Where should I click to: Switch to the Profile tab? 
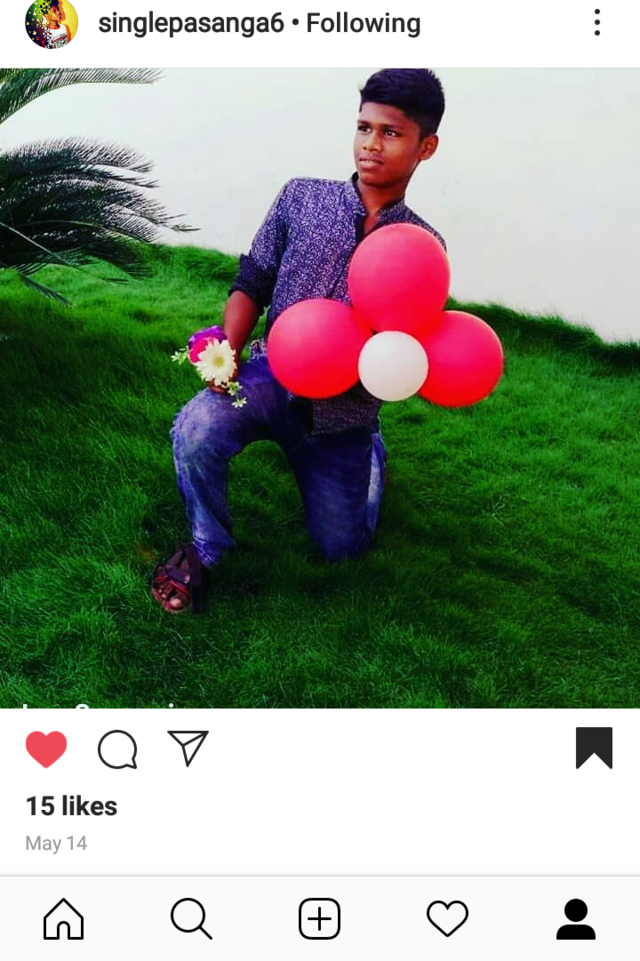(x=576, y=919)
